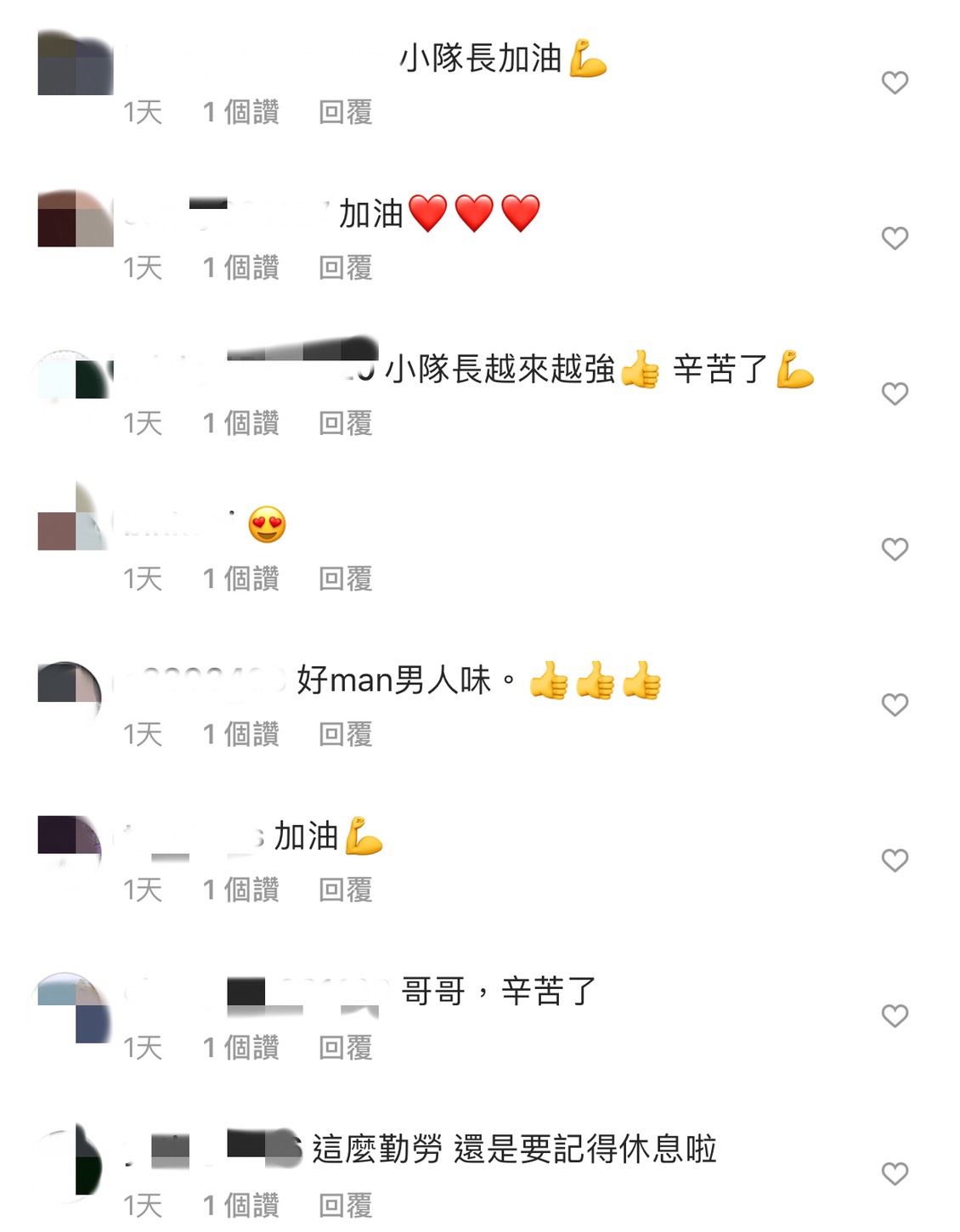Reply to the comment 小隊長加油

pyautogui.click(x=345, y=112)
